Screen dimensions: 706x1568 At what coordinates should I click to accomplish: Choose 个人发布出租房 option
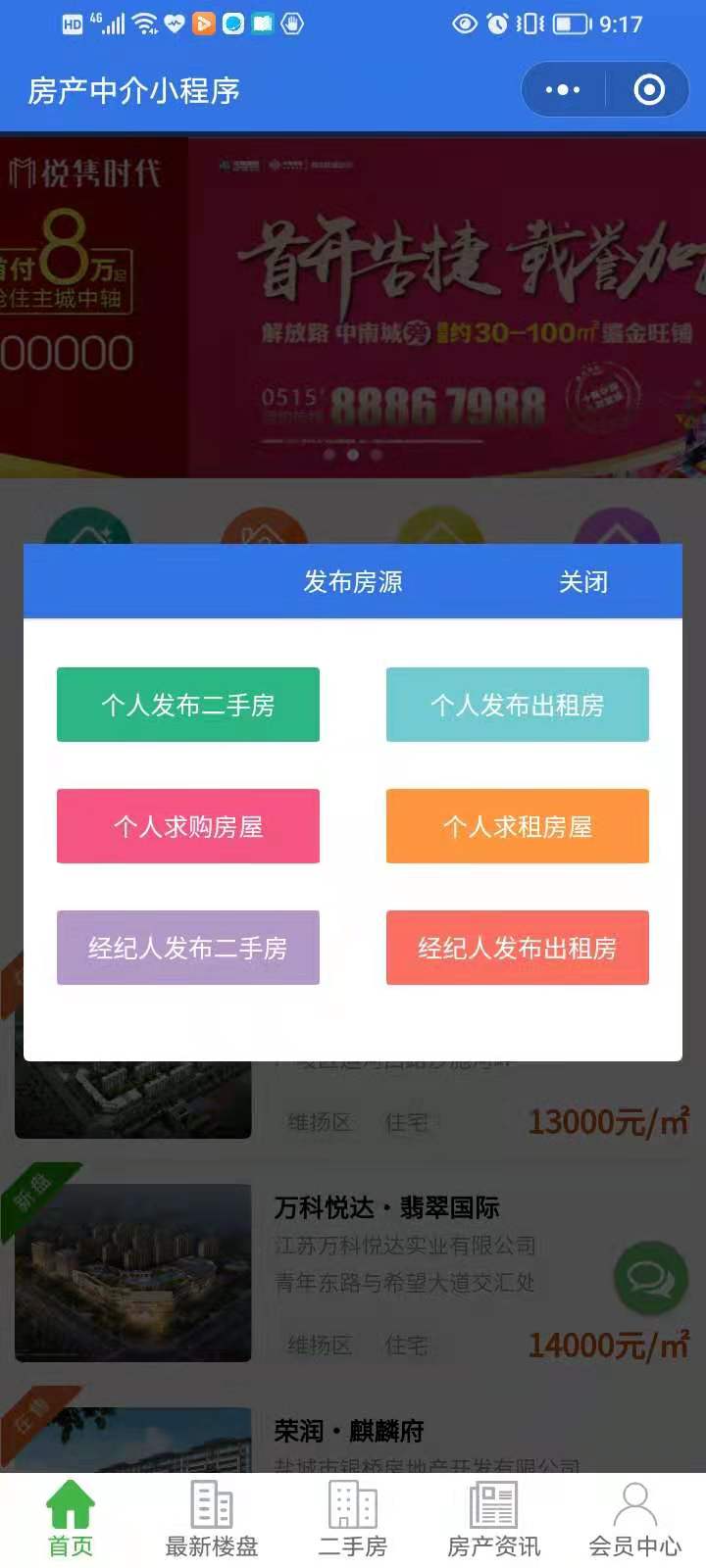(518, 705)
